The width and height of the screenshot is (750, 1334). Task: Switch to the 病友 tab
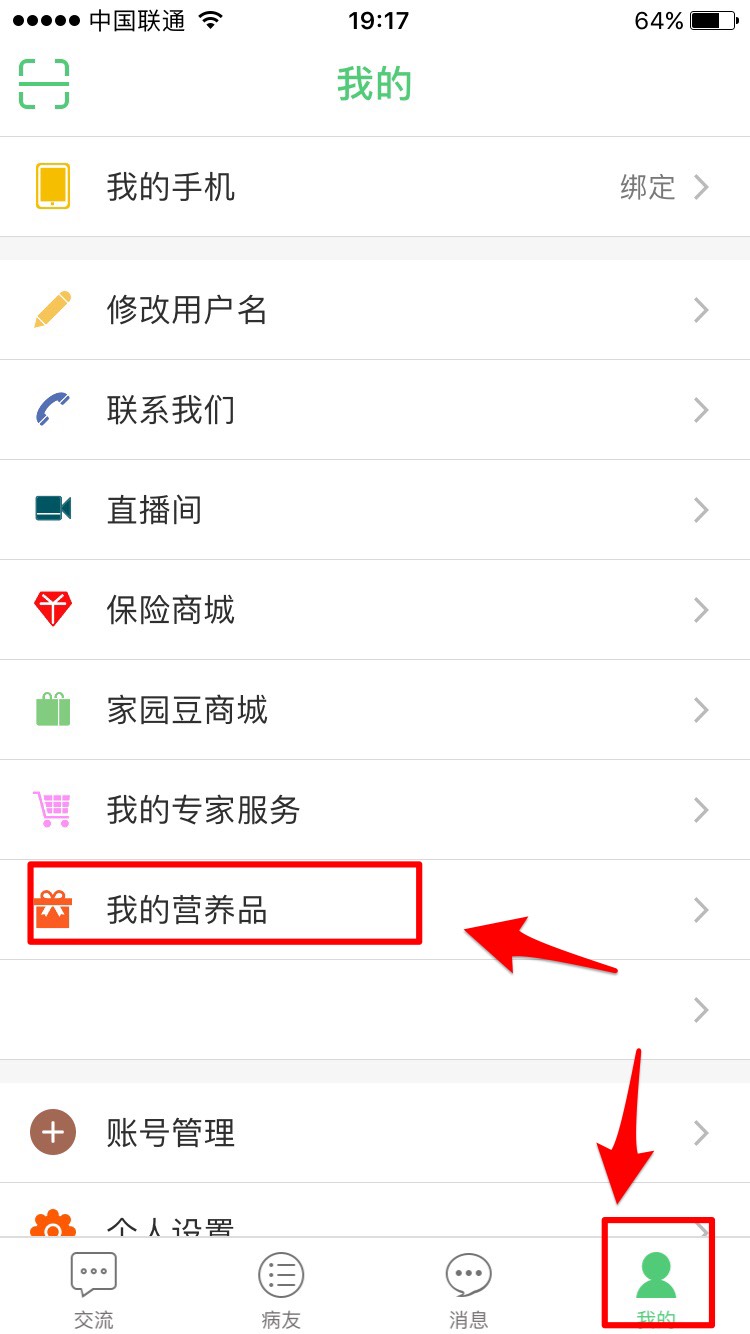[281, 1288]
